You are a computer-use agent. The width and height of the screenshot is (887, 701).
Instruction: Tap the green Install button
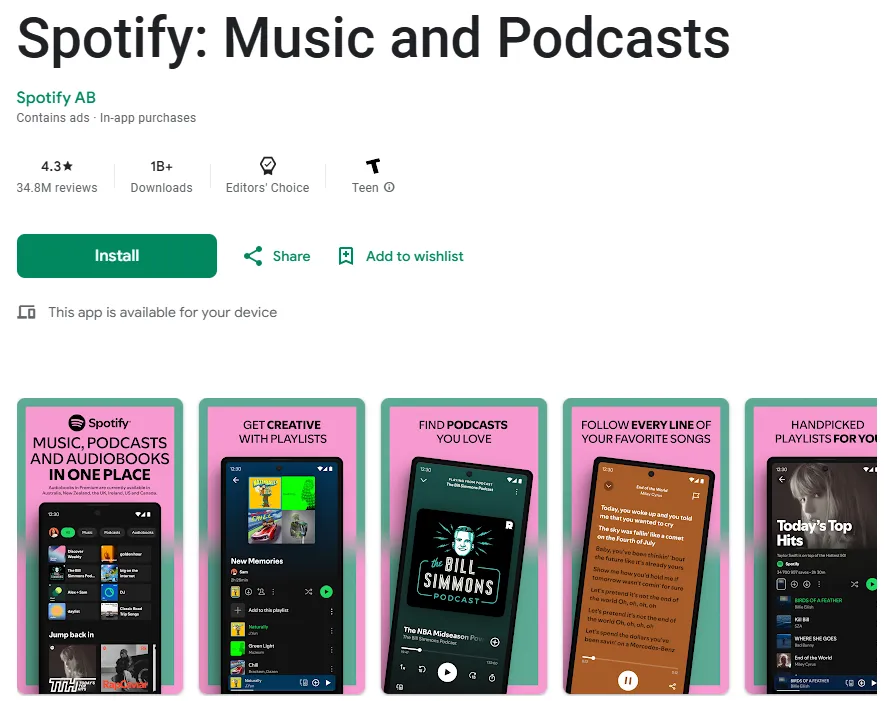click(117, 256)
